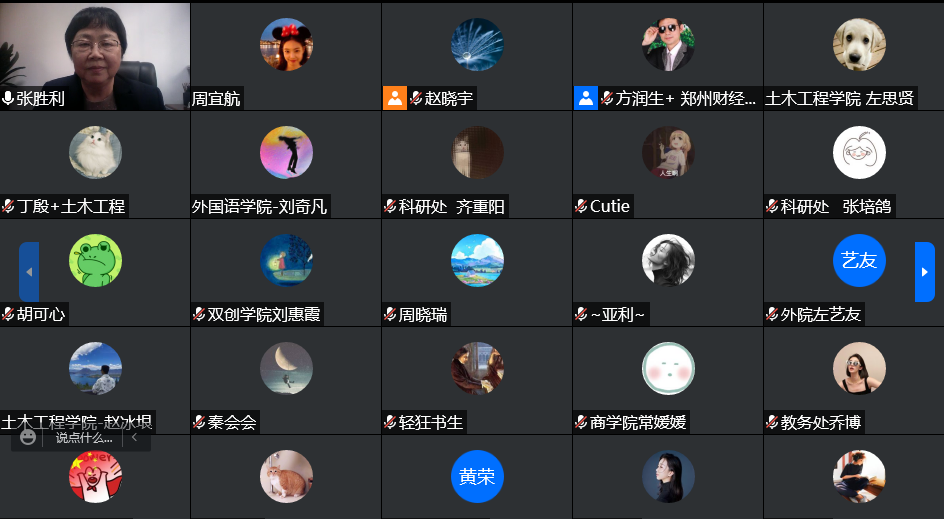Go to the next page of participants

pos(924,272)
